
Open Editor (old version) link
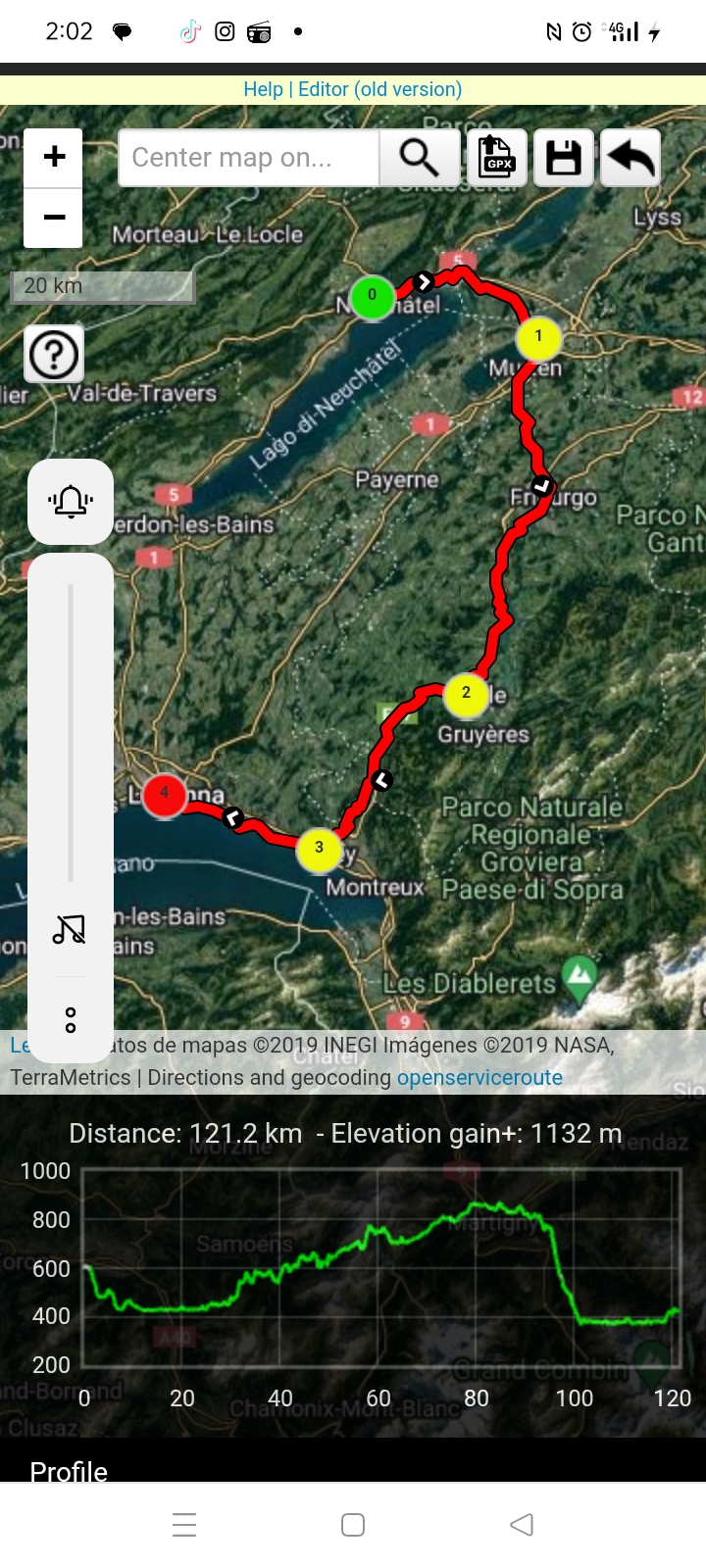pyautogui.click(x=379, y=89)
